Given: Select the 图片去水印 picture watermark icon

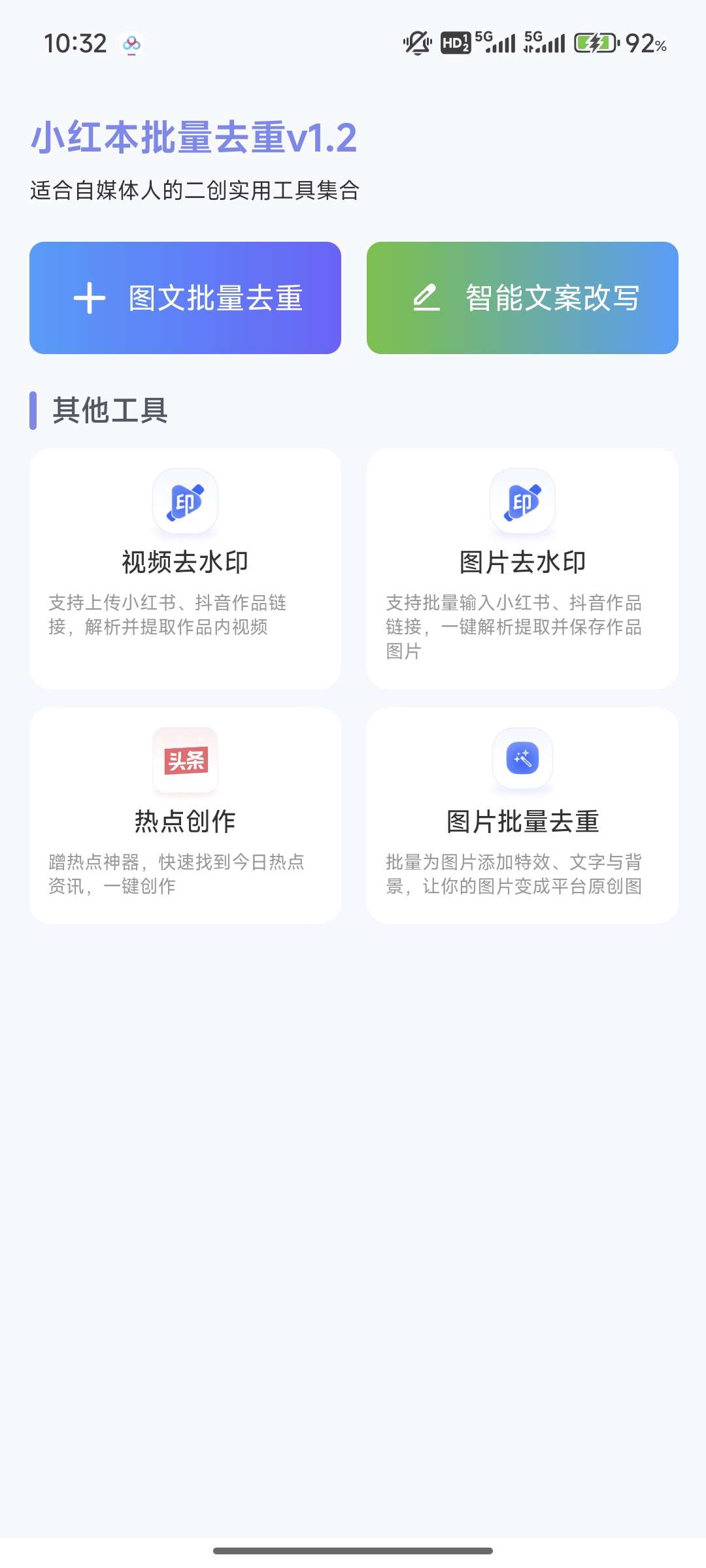Looking at the screenshot, I should [x=522, y=502].
